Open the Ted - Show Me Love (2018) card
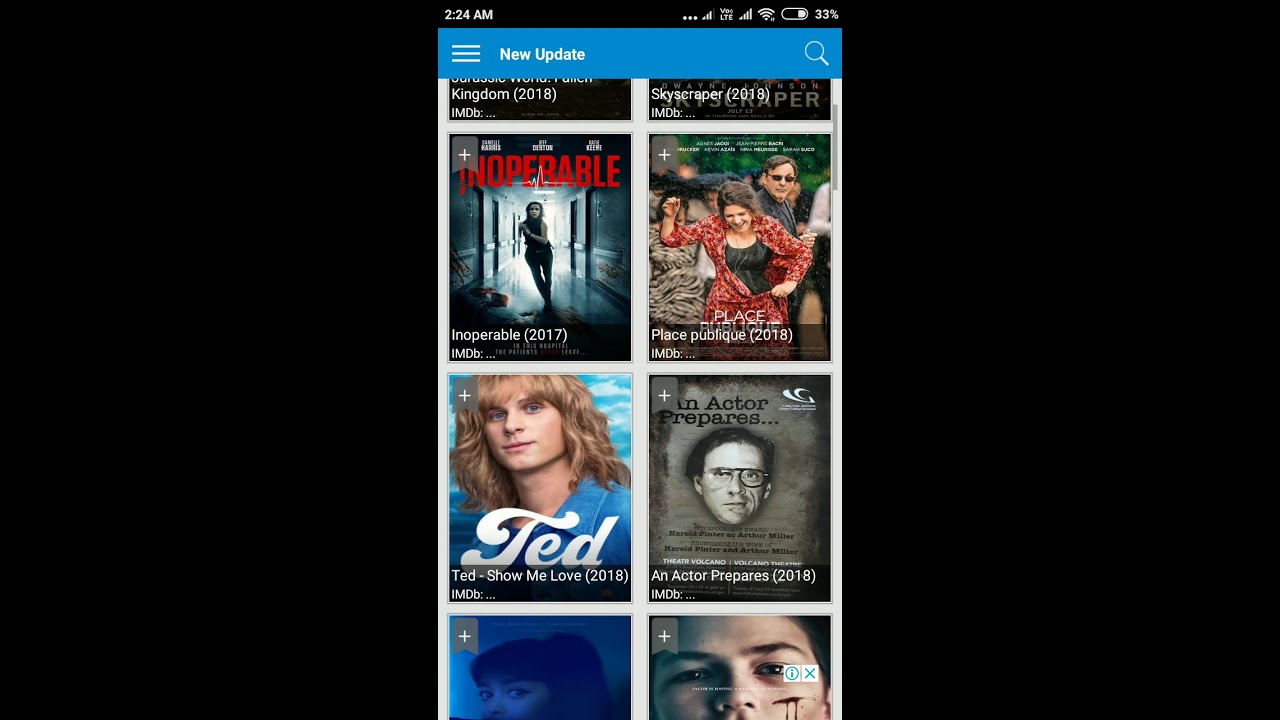The width and height of the screenshot is (1280, 720). point(540,490)
